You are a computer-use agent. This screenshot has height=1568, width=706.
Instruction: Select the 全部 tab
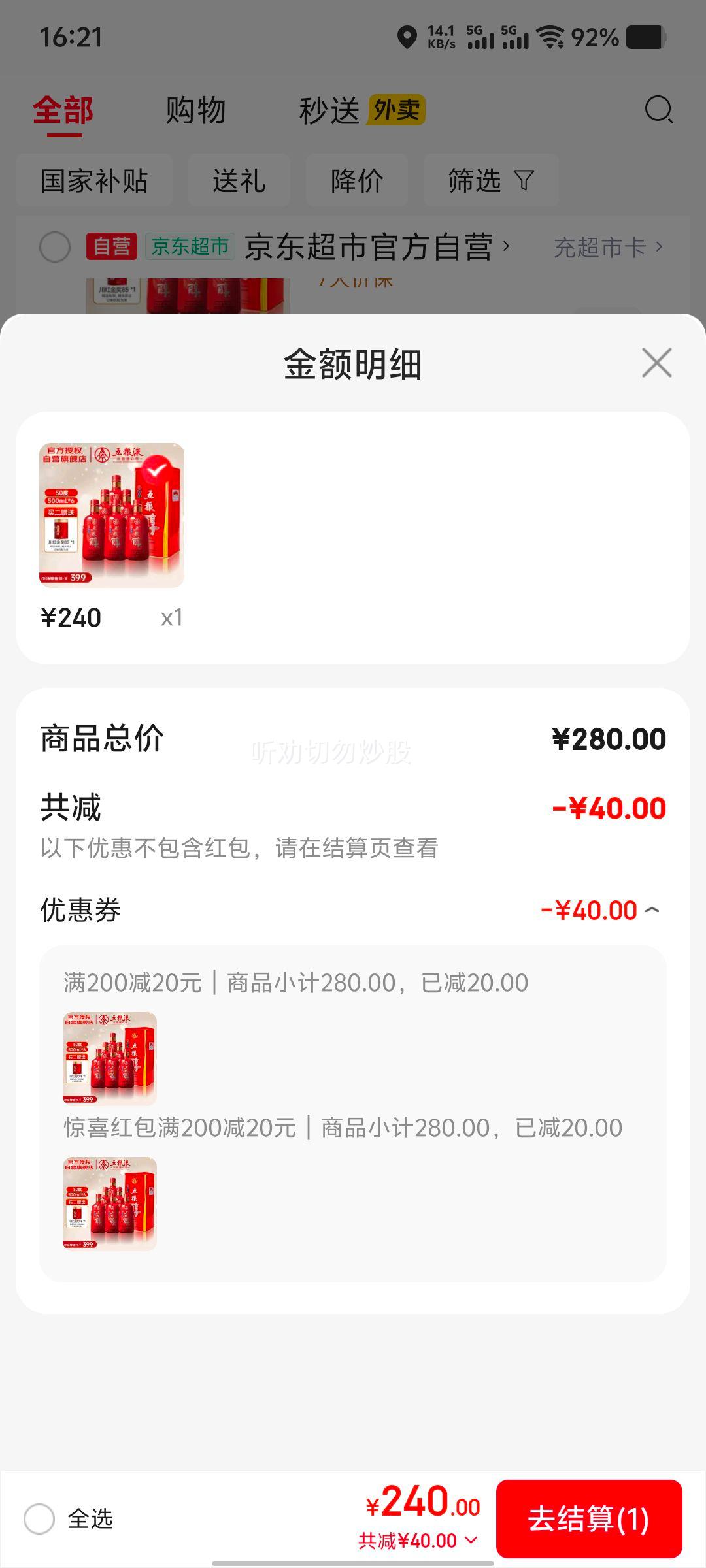coord(63,111)
